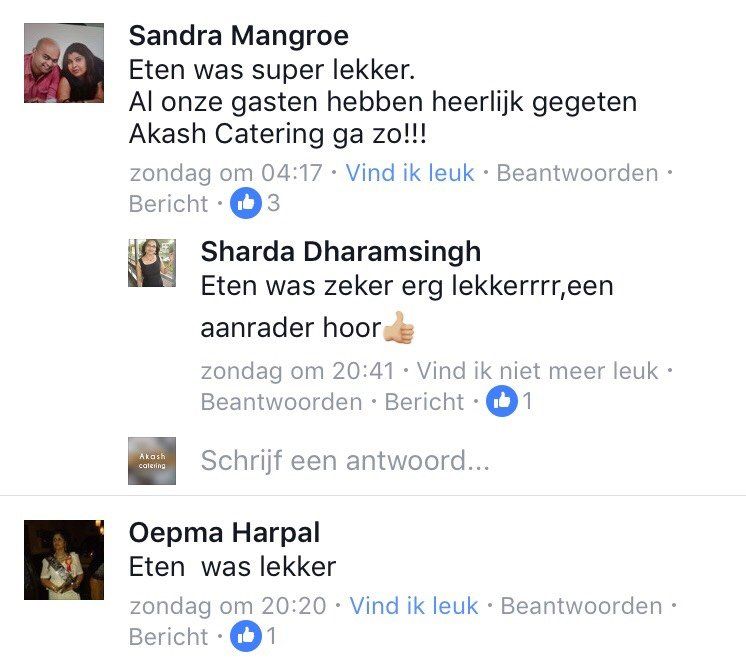Viewport: 746px width, 664px height.
Task: Reply to Sharda Dharamsingh's comment via Beantwoorden
Action: [281, 402]
